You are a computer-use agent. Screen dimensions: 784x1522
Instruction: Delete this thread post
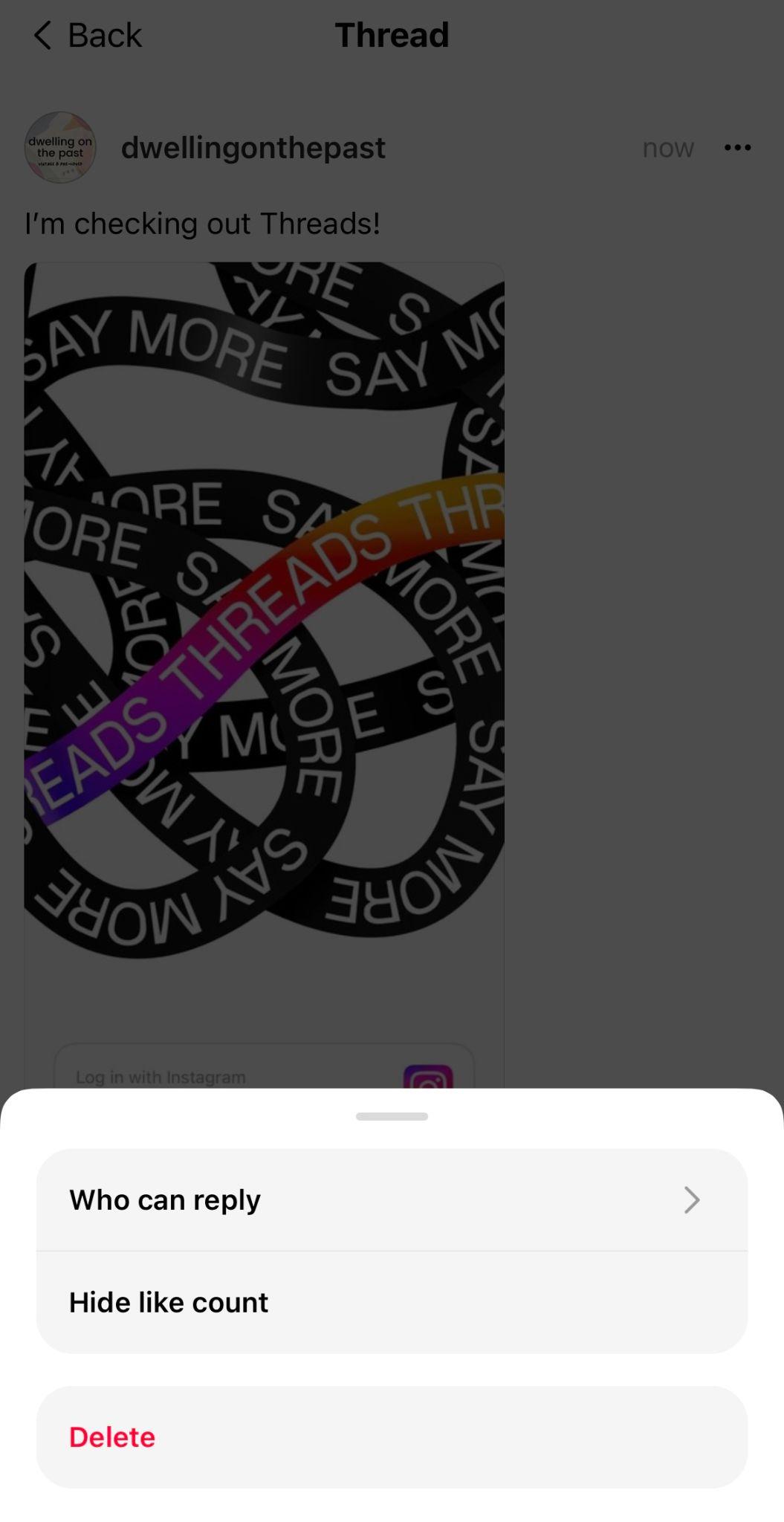click(x=392, y=1437)
